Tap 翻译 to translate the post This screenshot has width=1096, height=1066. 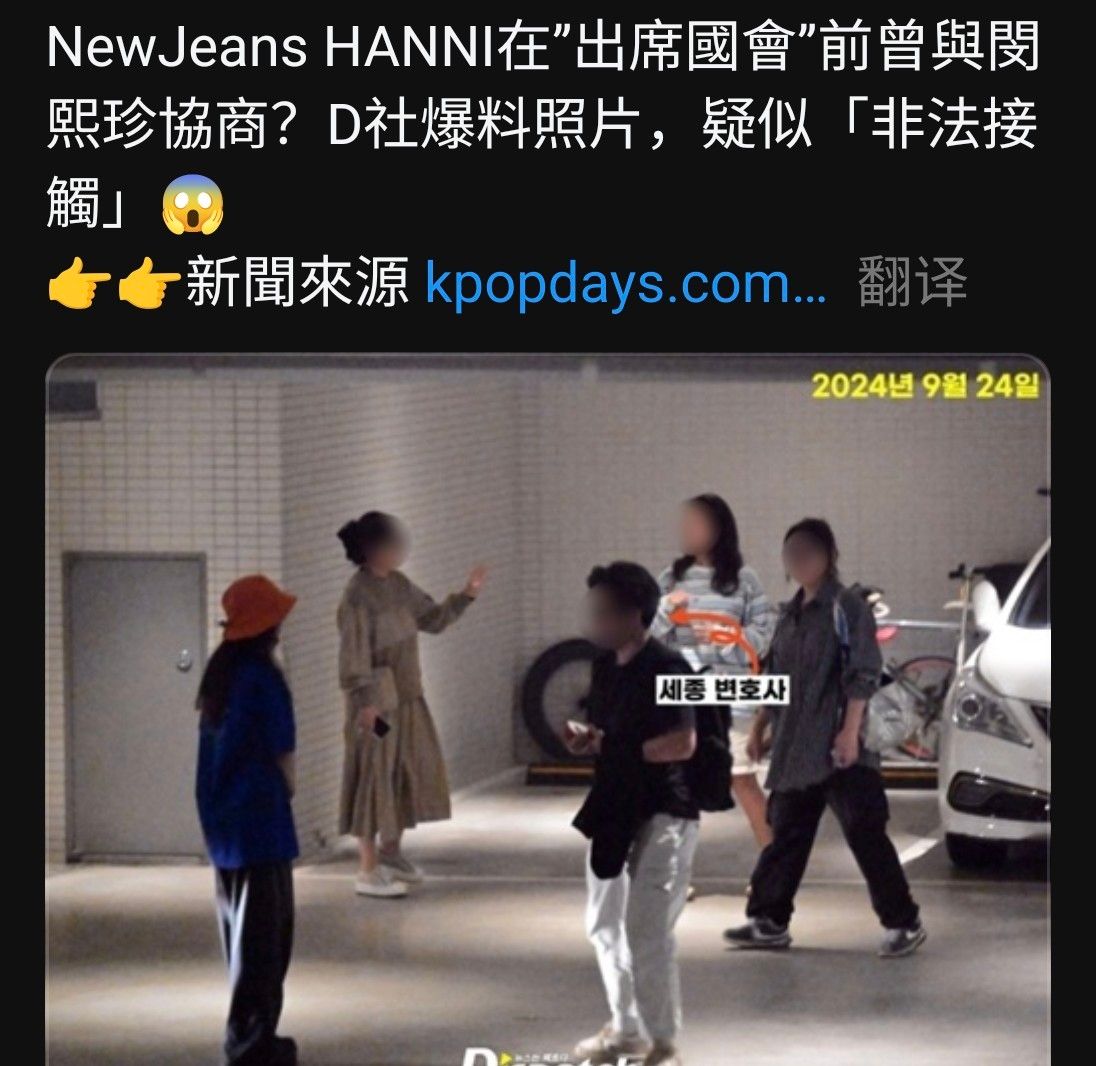pos(912,285)
